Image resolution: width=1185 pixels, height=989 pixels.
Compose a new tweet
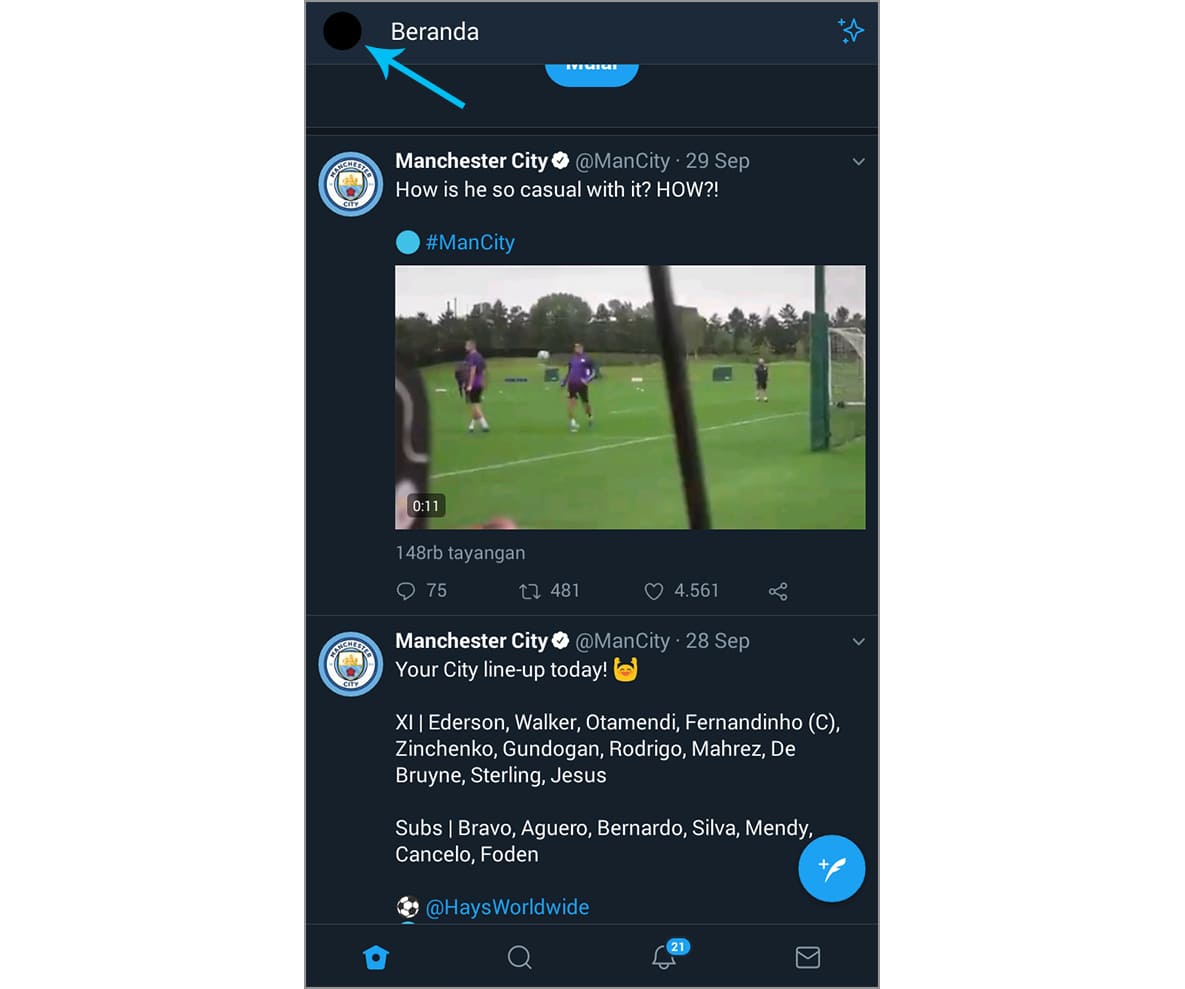831,868
